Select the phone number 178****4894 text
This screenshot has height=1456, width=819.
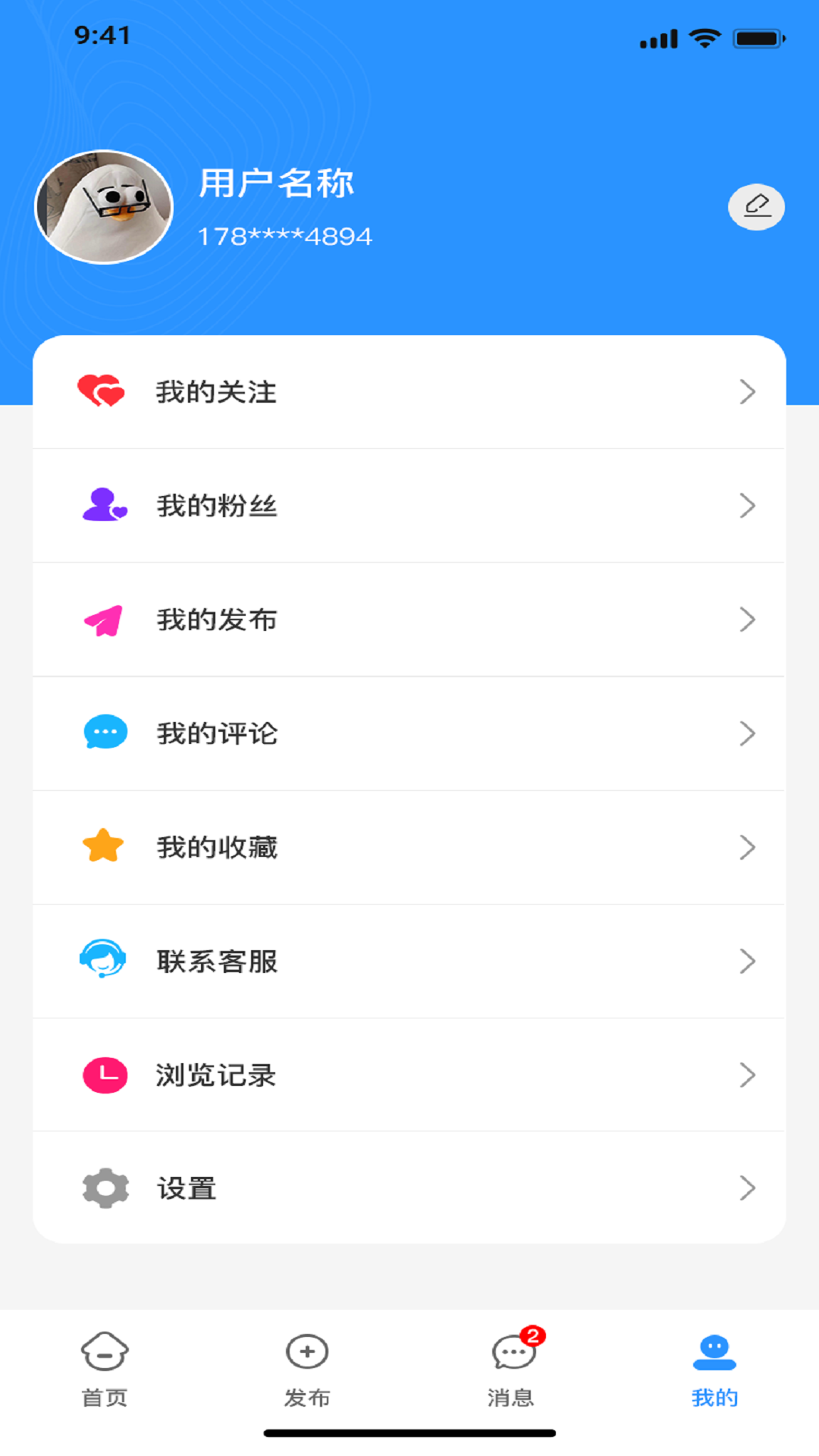coord(284,236)
